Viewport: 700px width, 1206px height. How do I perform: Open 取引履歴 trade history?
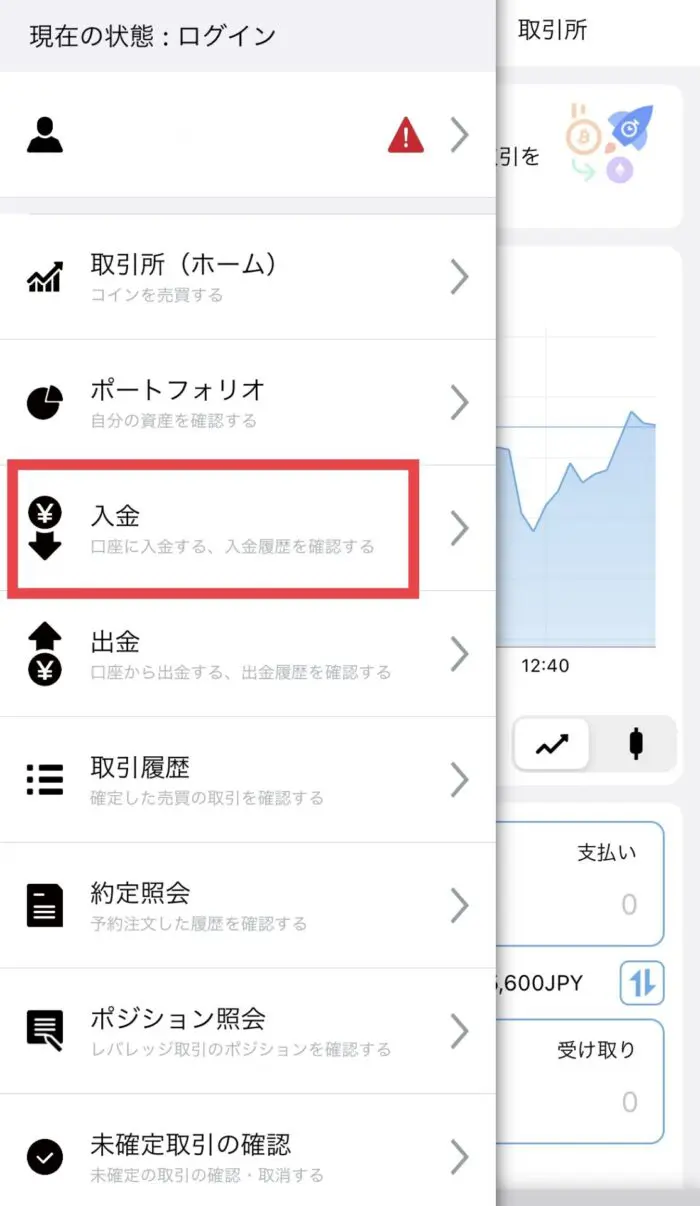coord(247,781)
